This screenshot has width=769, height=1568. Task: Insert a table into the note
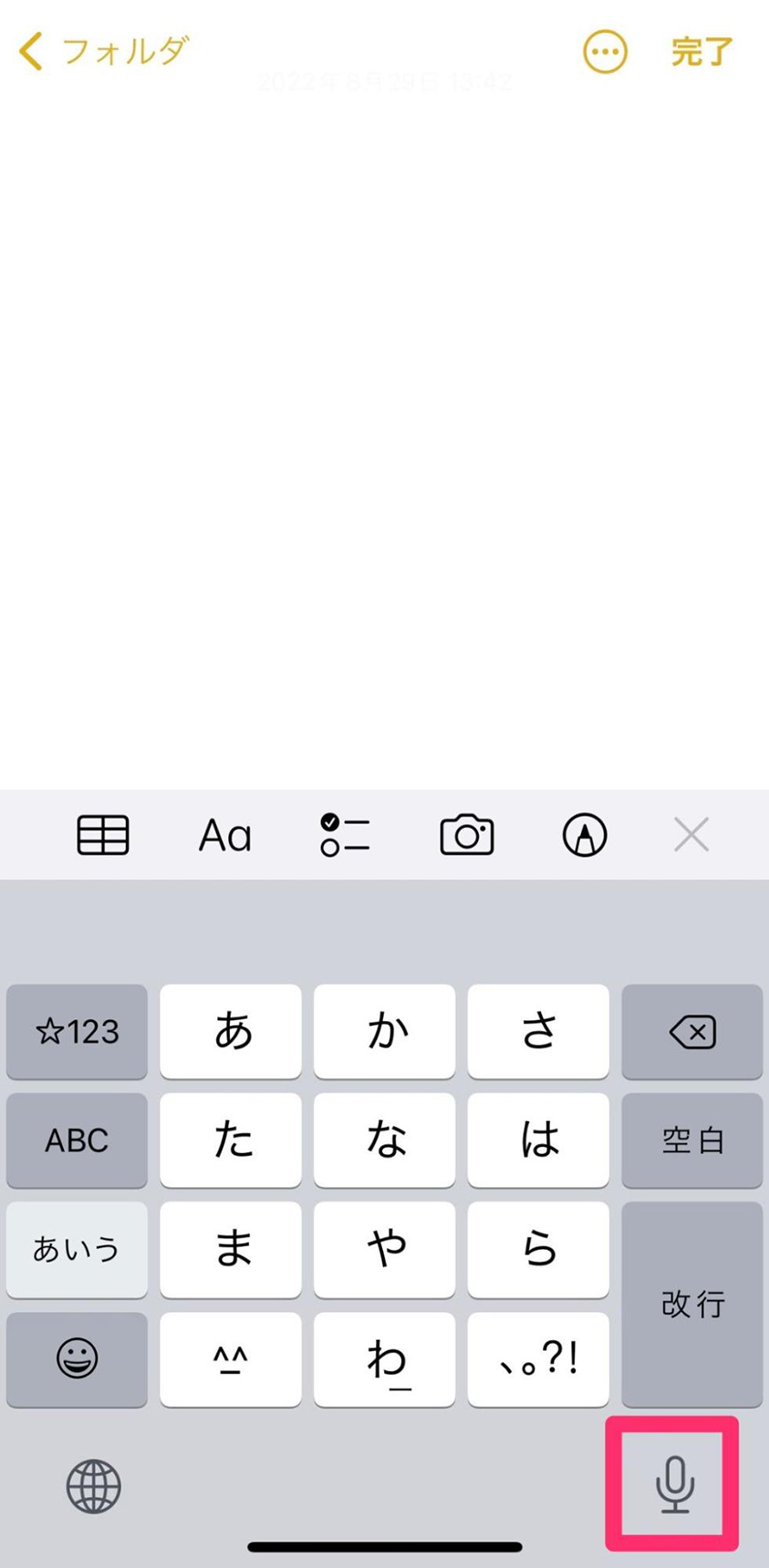click(102, 834)
